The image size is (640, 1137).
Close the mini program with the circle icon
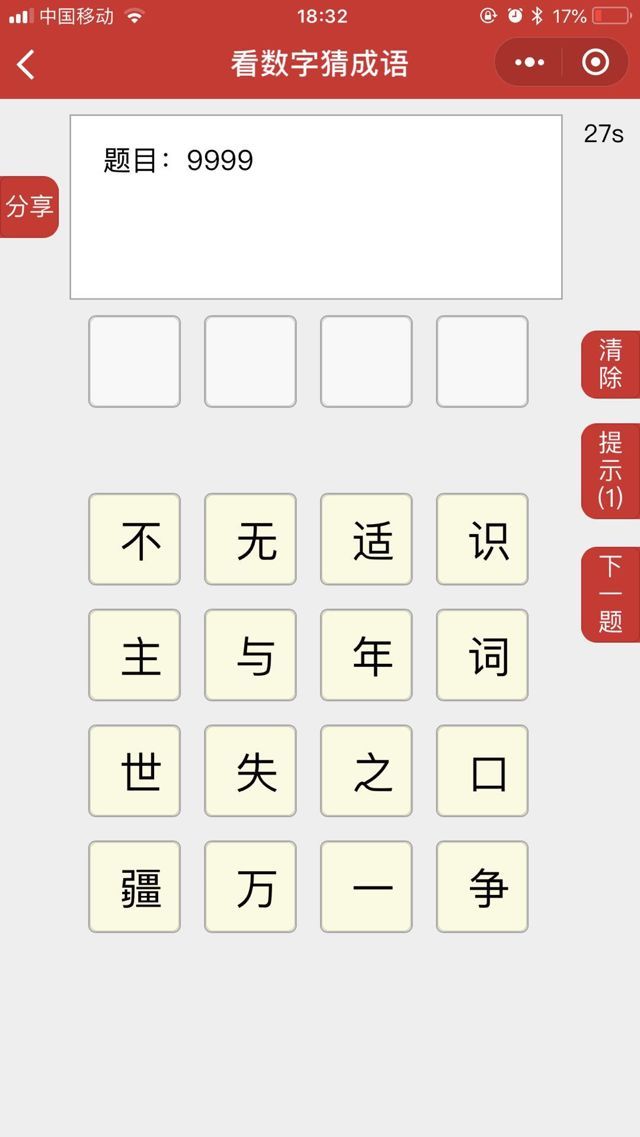[595, 63]
